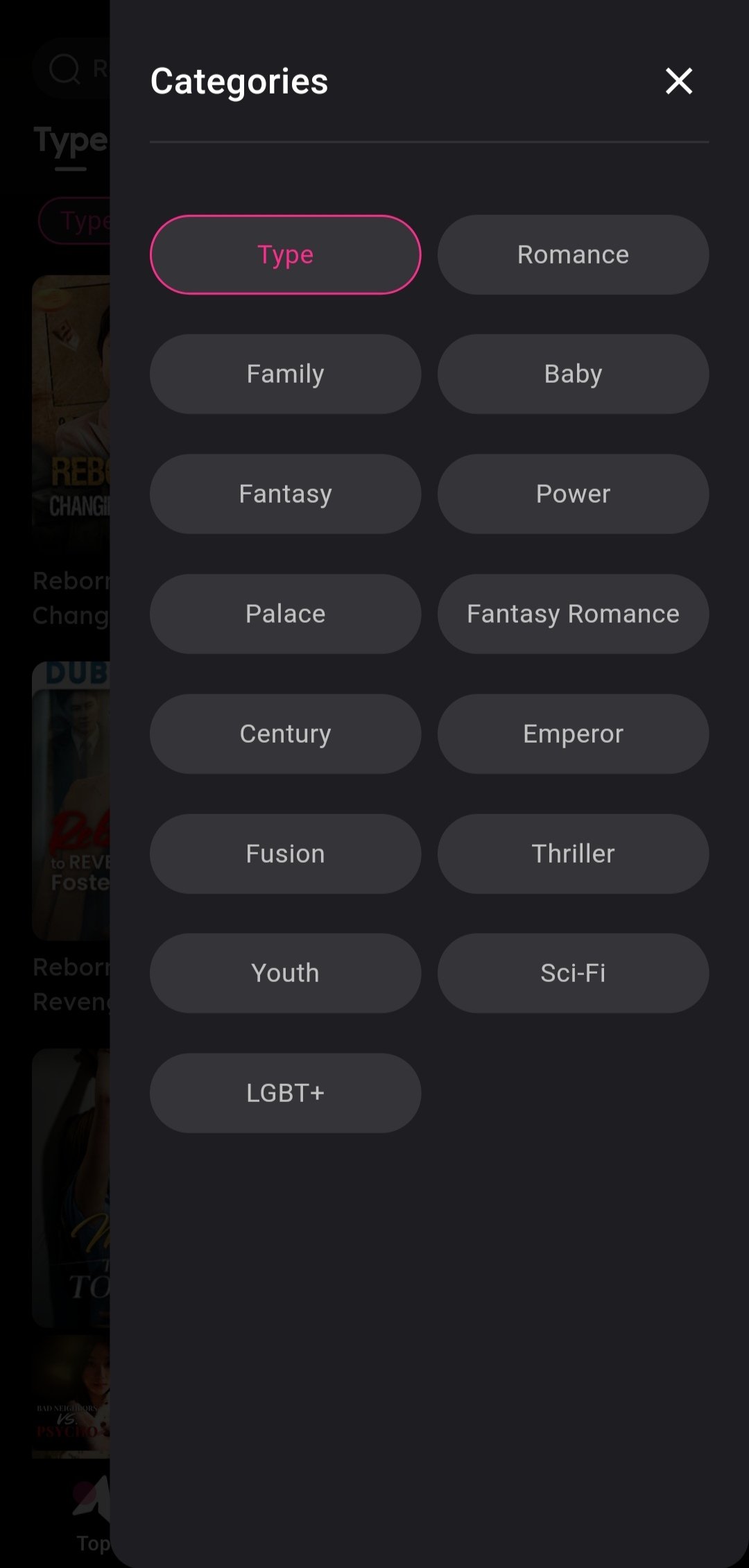
Task: Choose the Palace category
Action: point(285,614)
